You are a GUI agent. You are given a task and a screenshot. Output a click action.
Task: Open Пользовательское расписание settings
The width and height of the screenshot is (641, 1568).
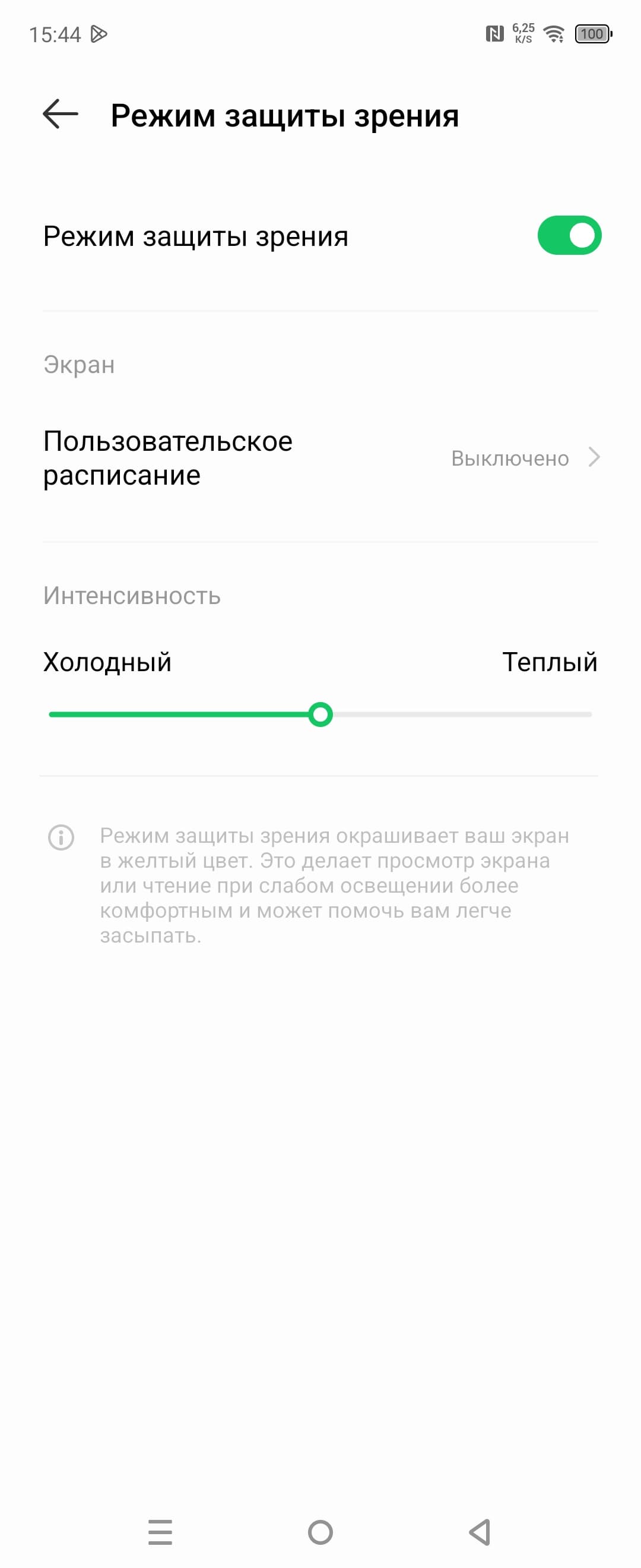pyautogui.click(x=320, y=459)
